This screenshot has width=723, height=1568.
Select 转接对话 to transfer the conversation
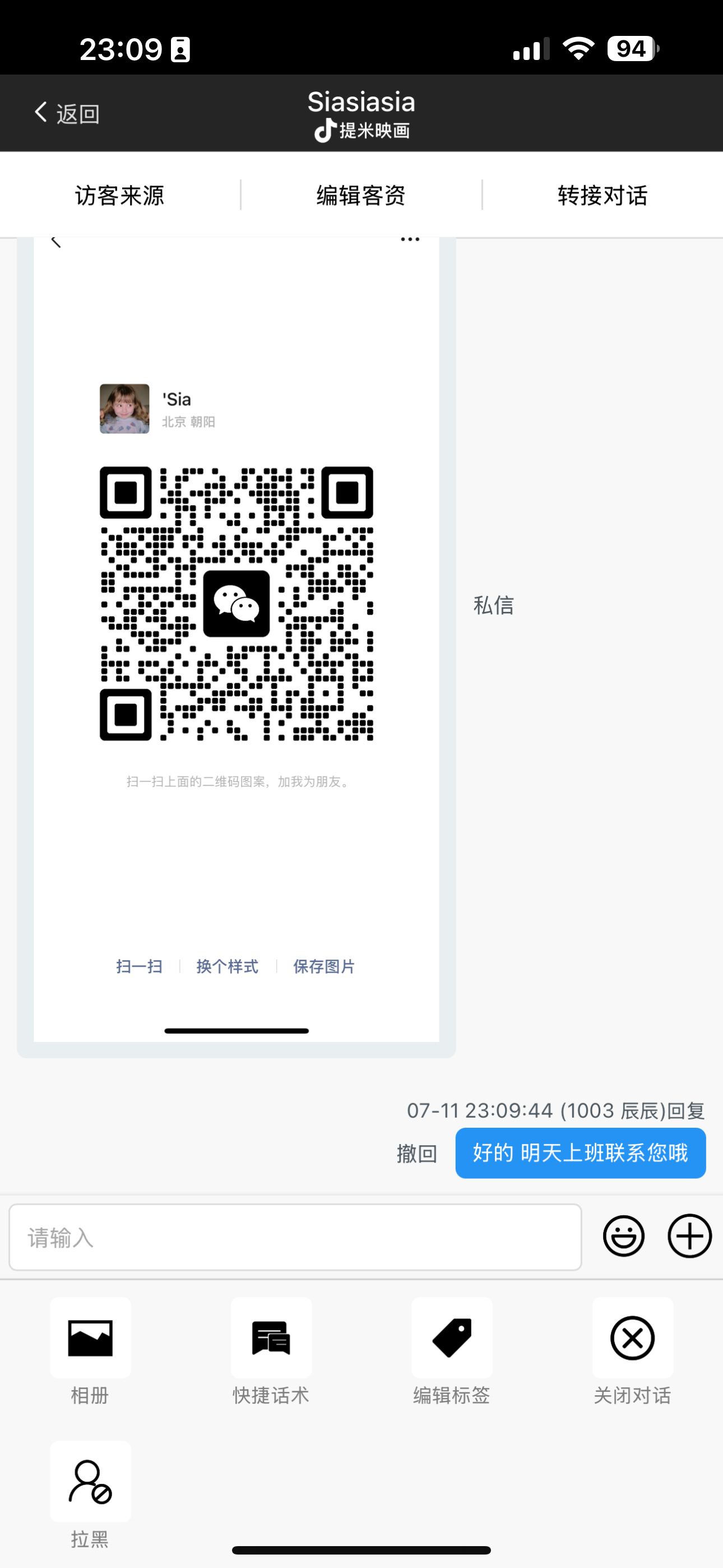(x=602, y=195)
